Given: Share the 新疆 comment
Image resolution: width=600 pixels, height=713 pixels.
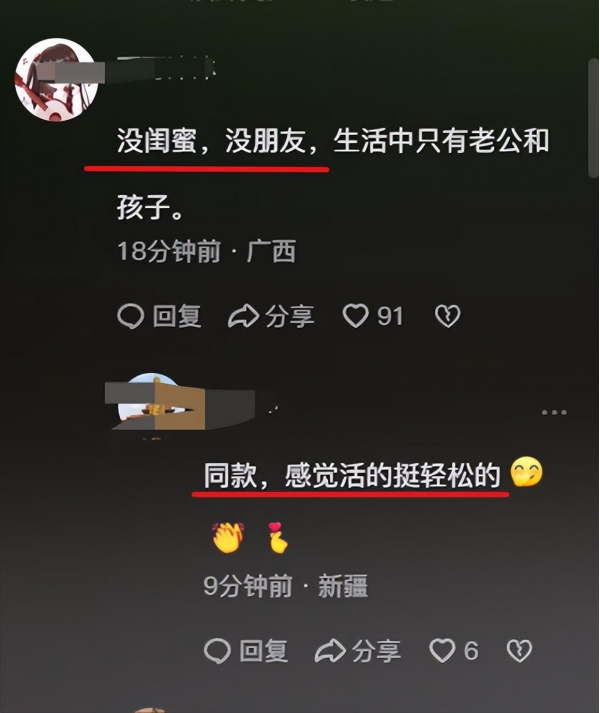Looking at the screenshot, I should (357, 651).
